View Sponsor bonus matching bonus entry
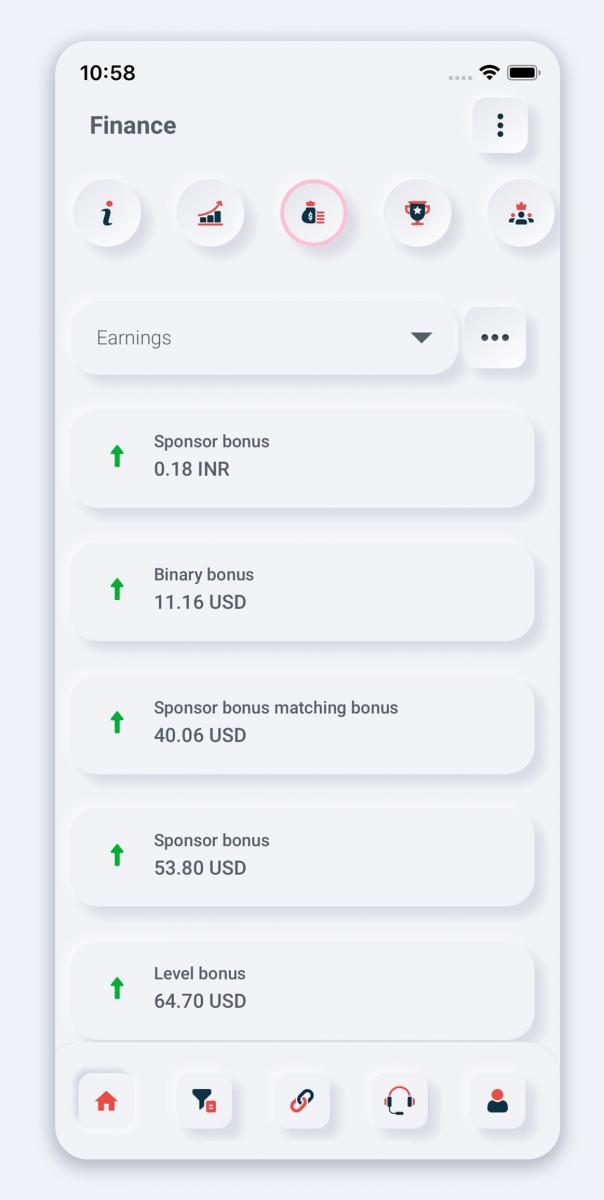 point(302,722)
